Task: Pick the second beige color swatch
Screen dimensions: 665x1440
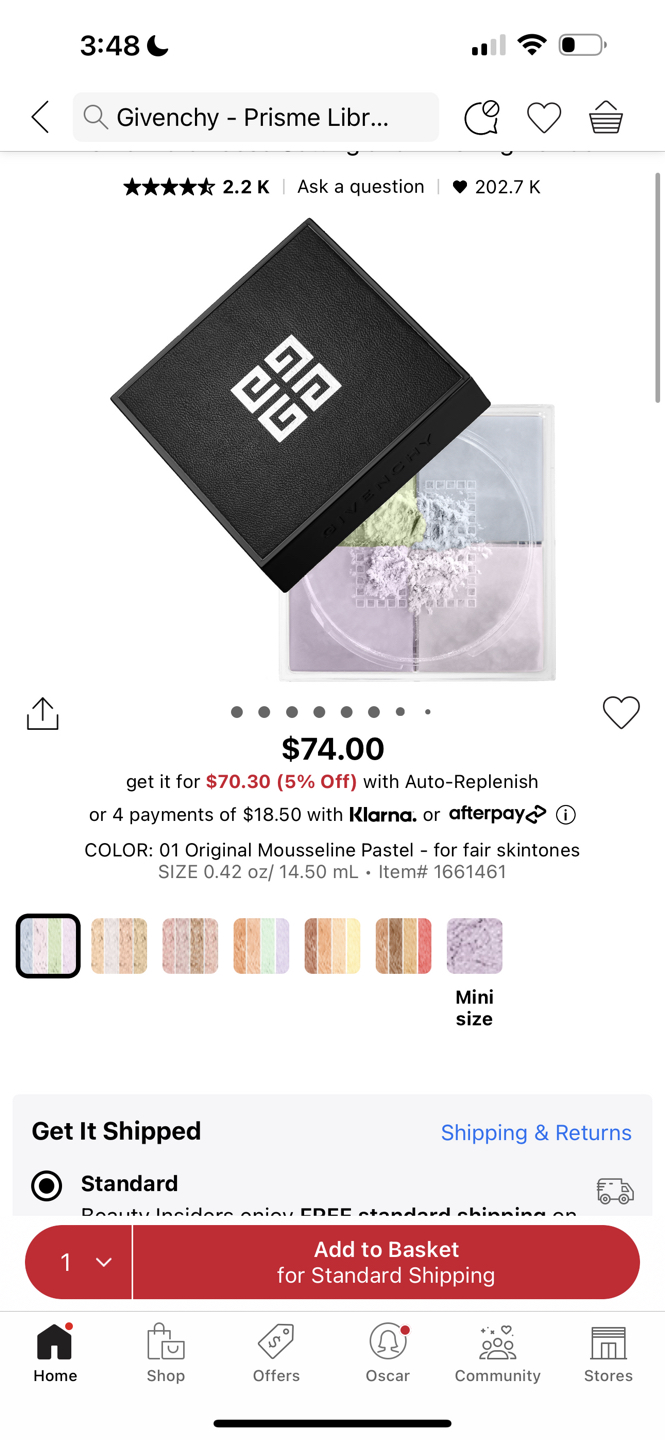Action: (x=119, y=946)
